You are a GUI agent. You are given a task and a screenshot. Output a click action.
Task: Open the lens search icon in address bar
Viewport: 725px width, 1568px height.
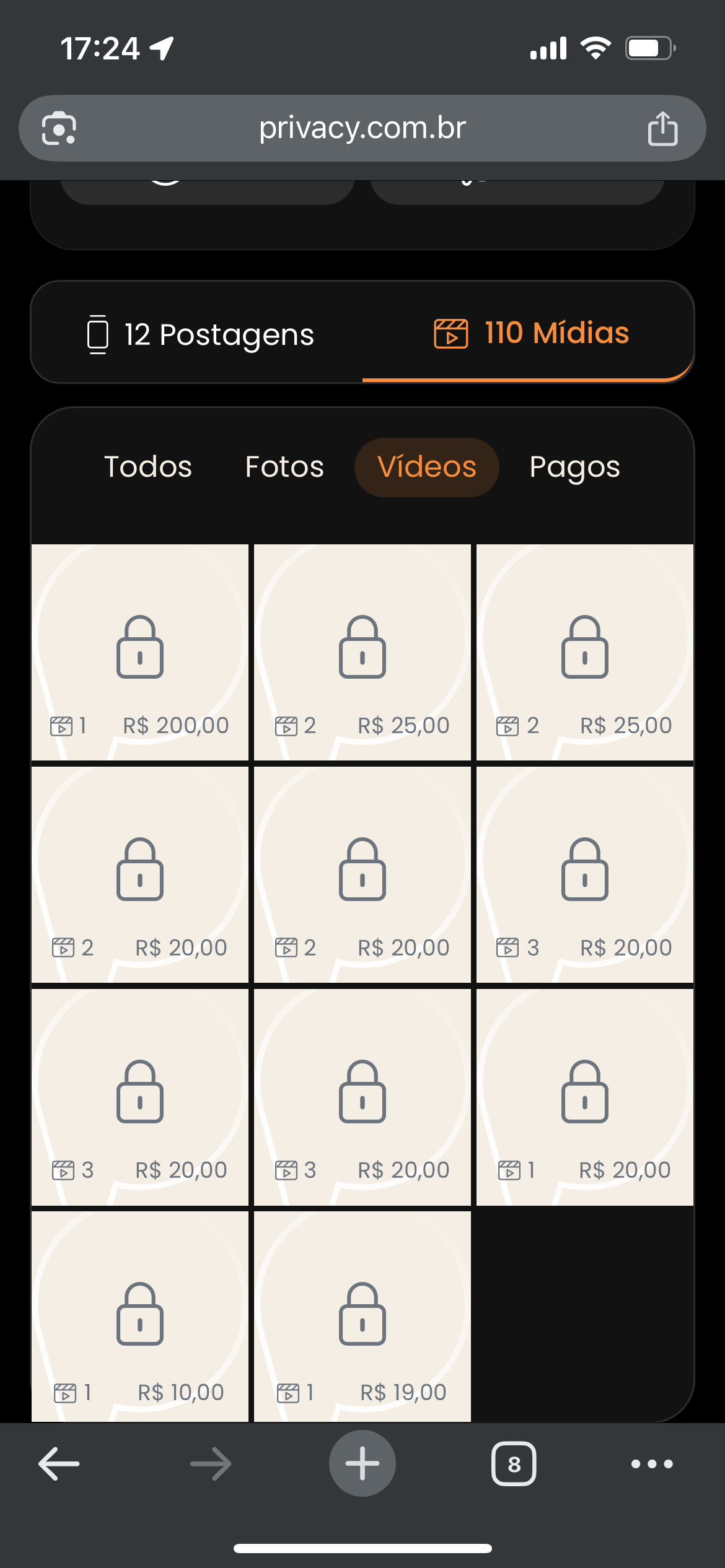pyautogui.click(x=59, y=128)
